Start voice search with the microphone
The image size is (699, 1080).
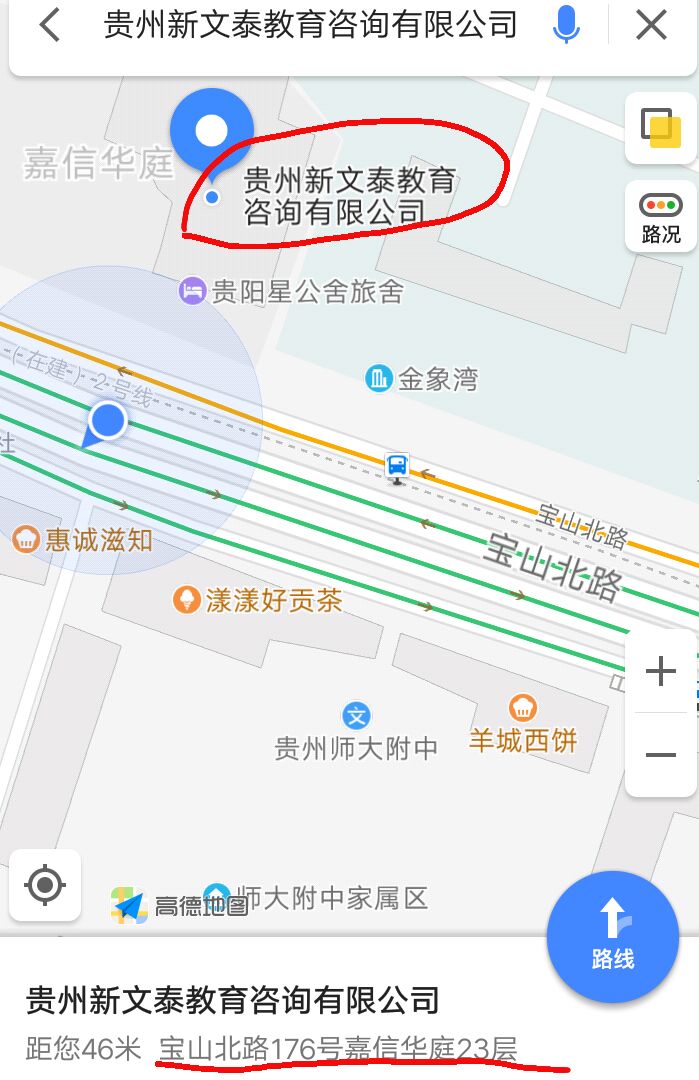tap(566, 26)
